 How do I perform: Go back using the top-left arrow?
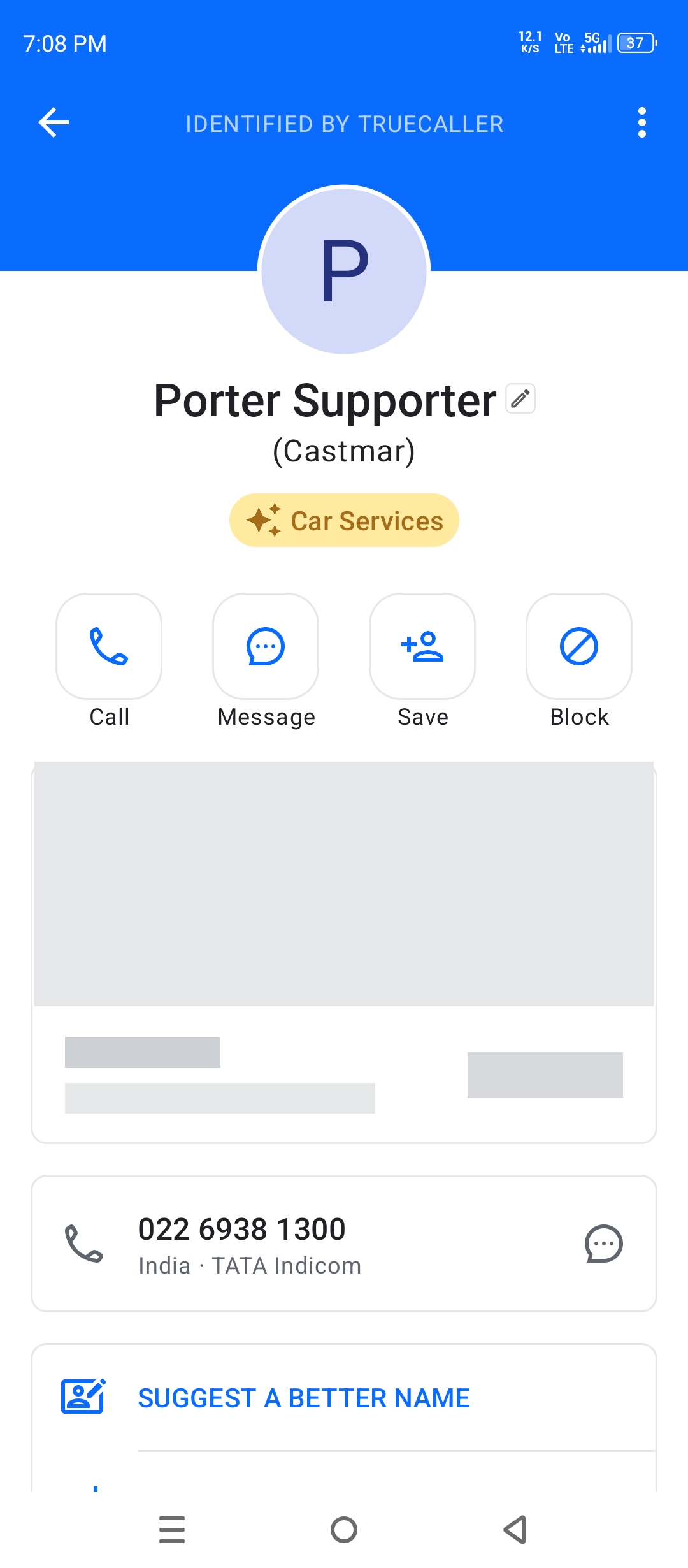coord(54,123)
